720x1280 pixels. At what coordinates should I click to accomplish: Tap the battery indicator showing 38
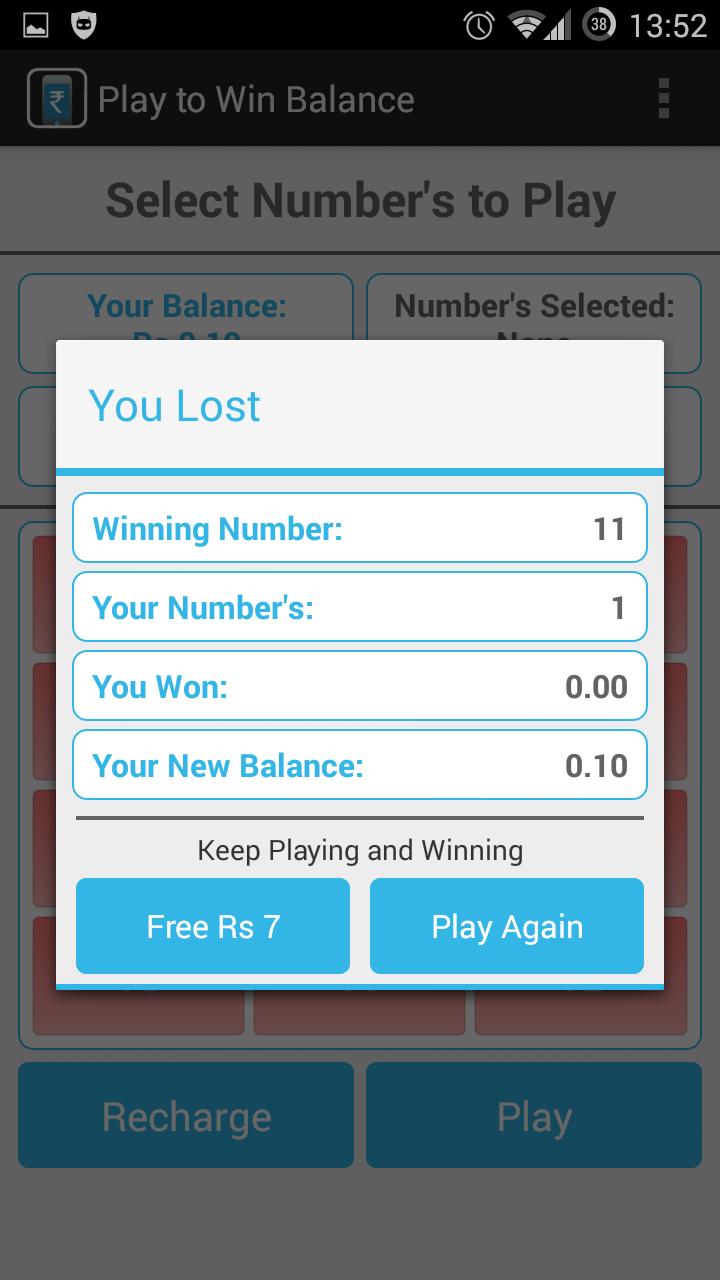597,27
